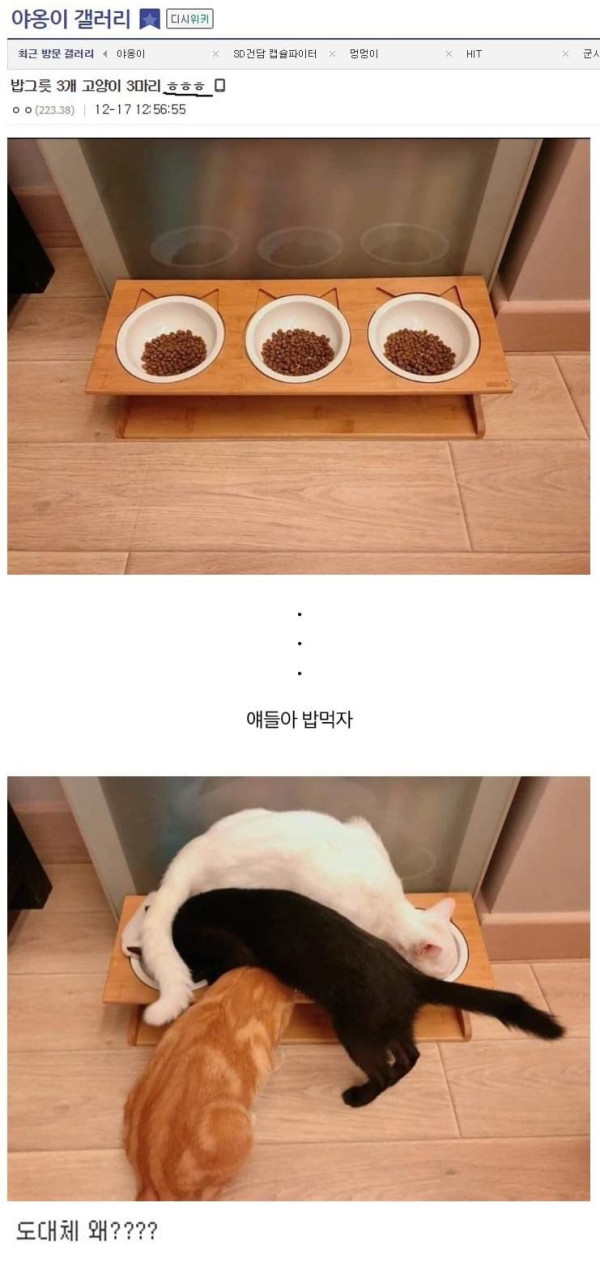Viewport: 600px width, 1262px height.
Task: View the photo of three cats eating
Action: [x=298, y=987]
